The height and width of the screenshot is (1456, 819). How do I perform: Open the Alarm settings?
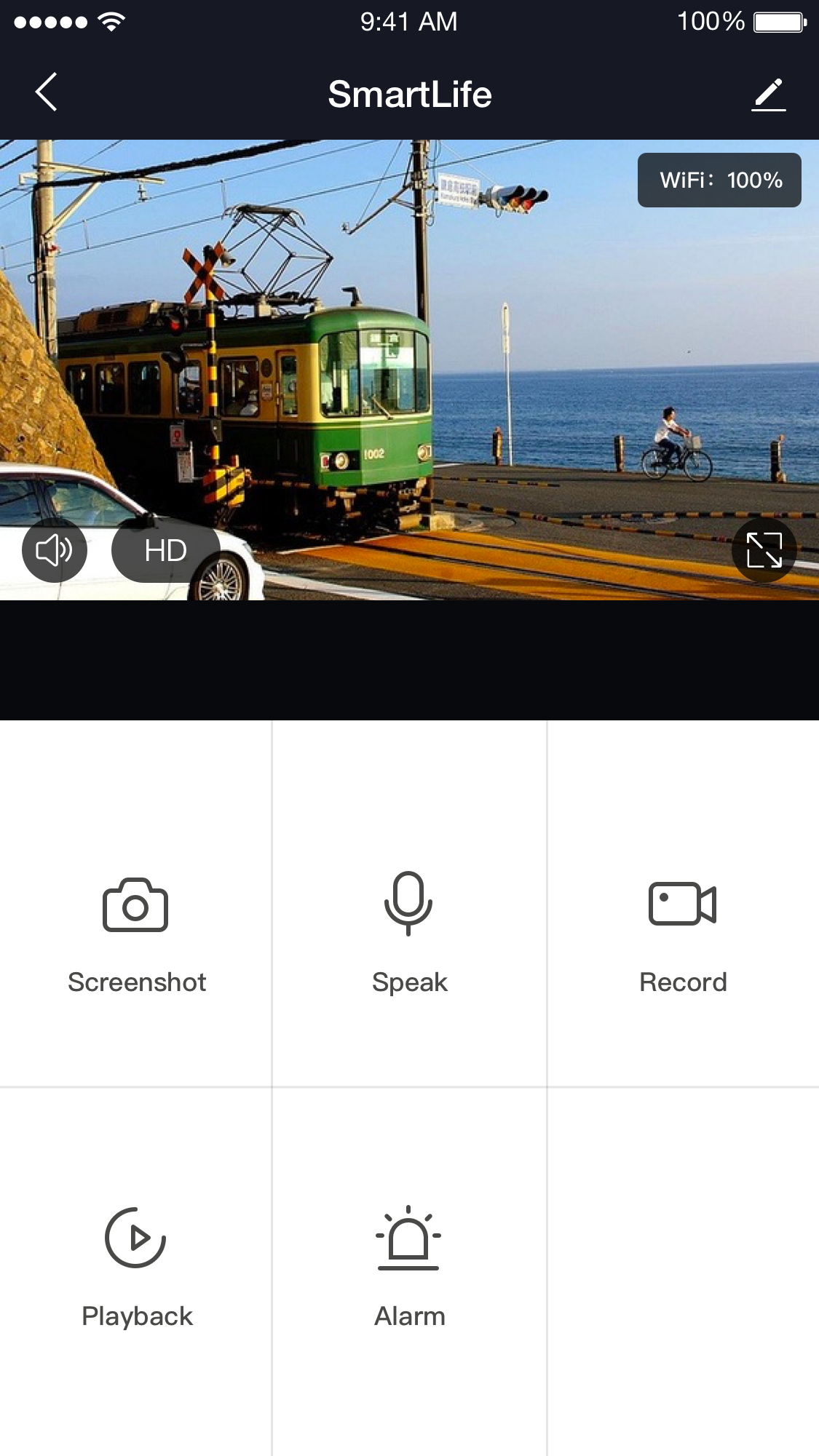coord(409,1270)
